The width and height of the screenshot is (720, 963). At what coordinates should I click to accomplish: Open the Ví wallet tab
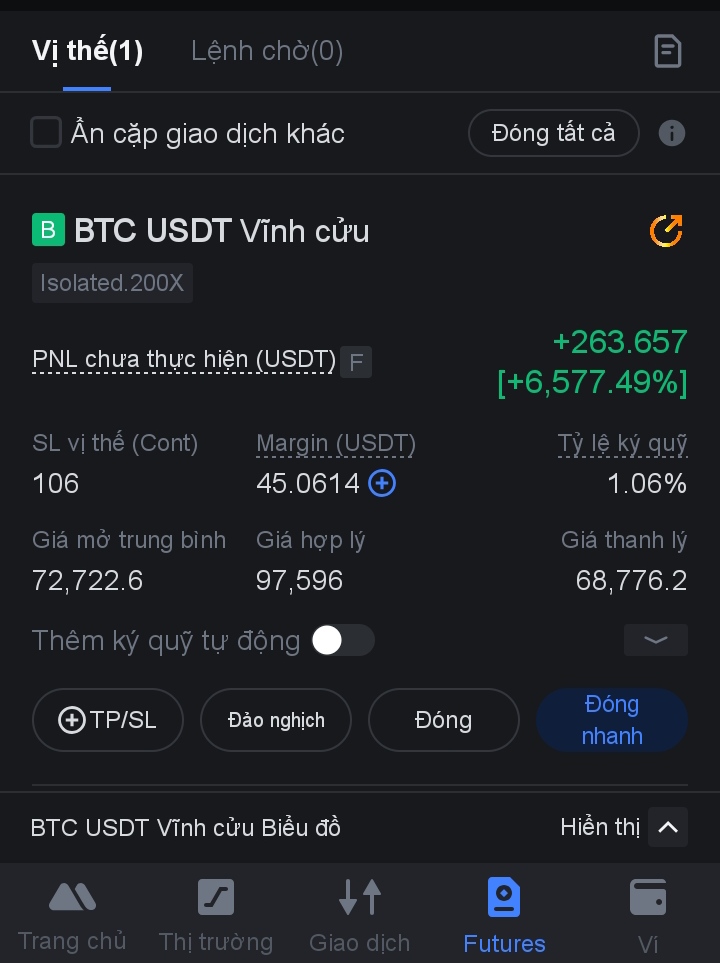[648, 915]
